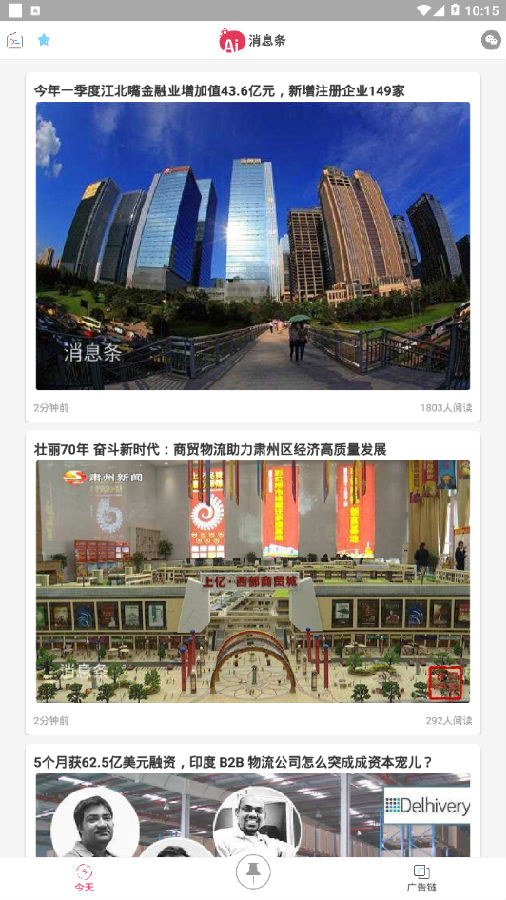Open the 印度 B2B 物流公司 Delhivery article
The width and height of the screenshot is (506, 900).
tap(253, 801)
